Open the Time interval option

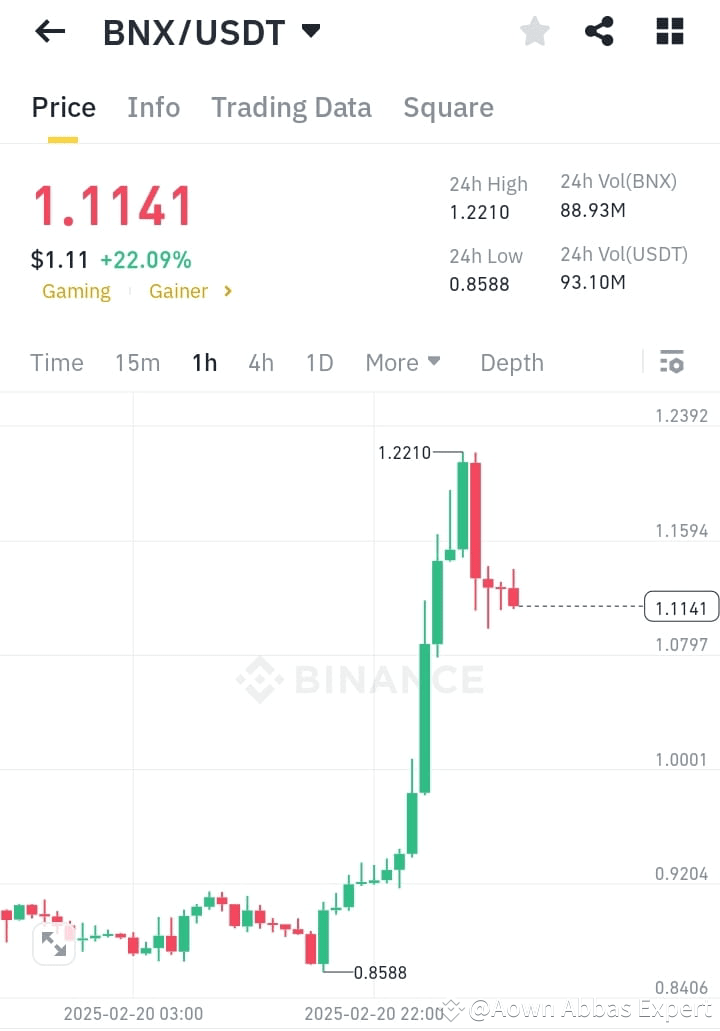(x=56, y=363)
